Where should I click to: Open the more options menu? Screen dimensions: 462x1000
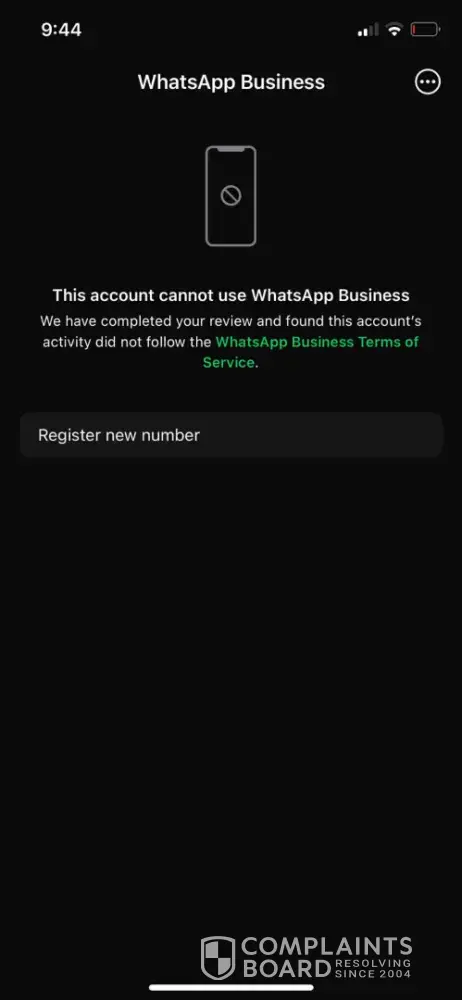coord(427,82)
